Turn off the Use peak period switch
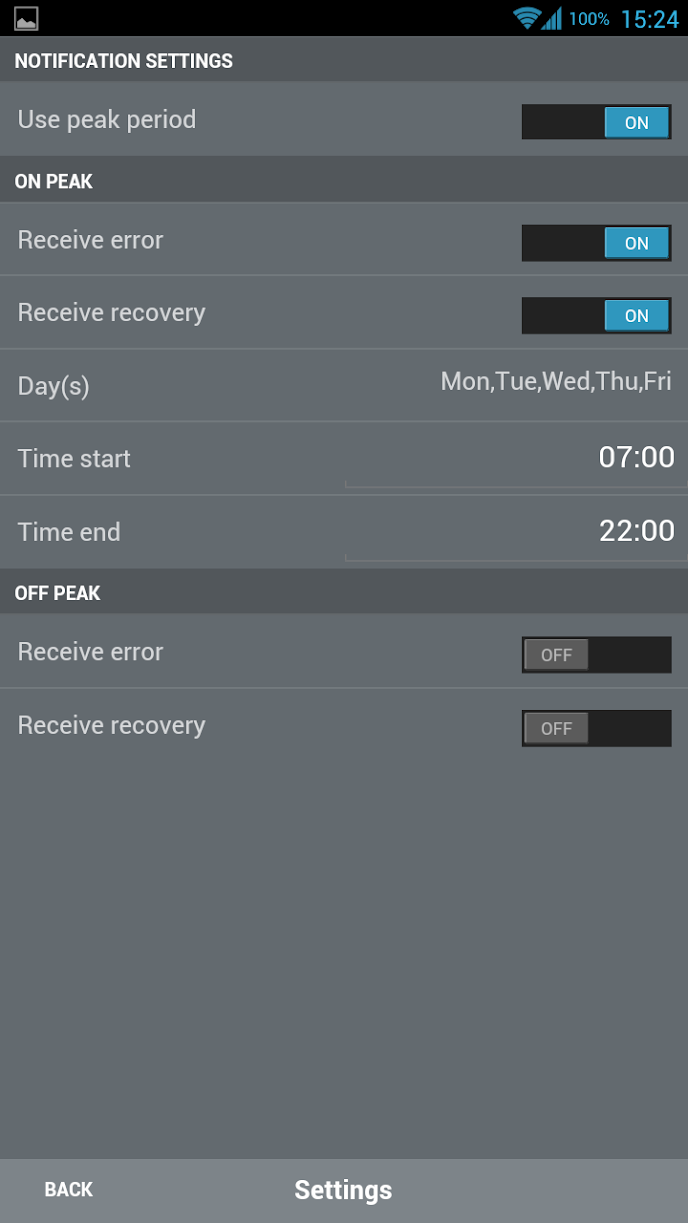This screenshot has width=688, height=1223. pyautogui.click(x=596, y=122)
